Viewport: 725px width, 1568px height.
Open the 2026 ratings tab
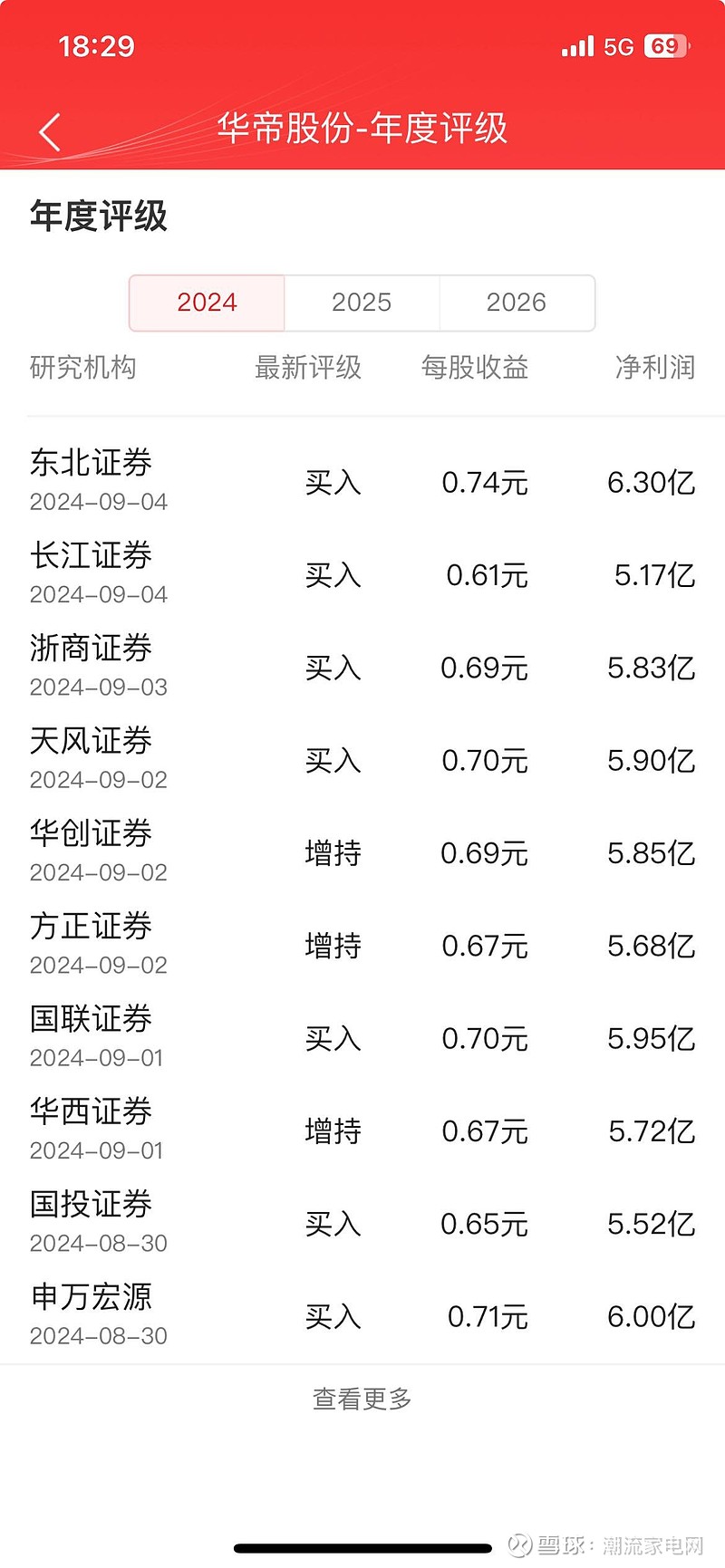(517, 303)
